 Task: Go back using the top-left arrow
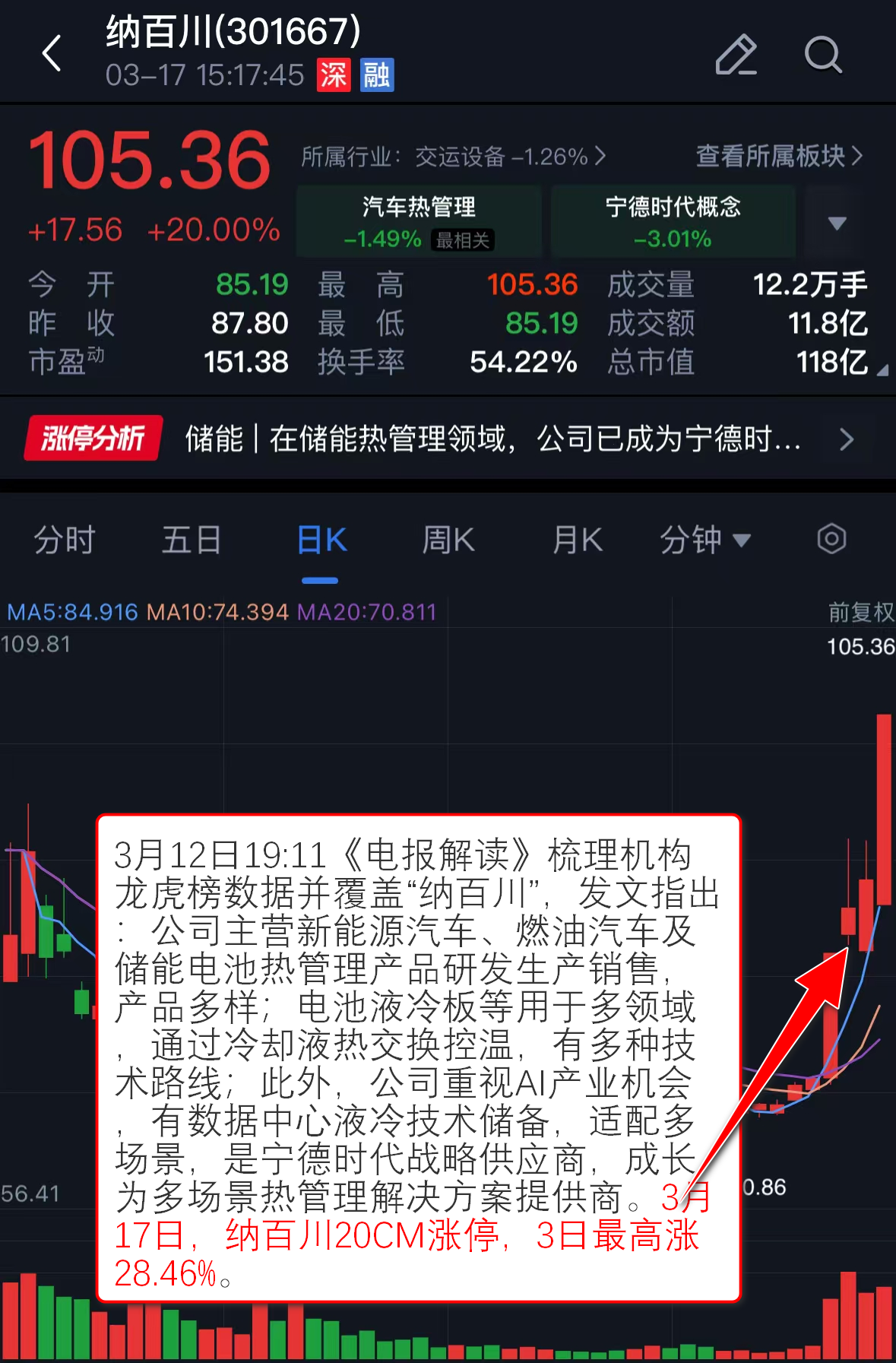[x=52, y=54]
